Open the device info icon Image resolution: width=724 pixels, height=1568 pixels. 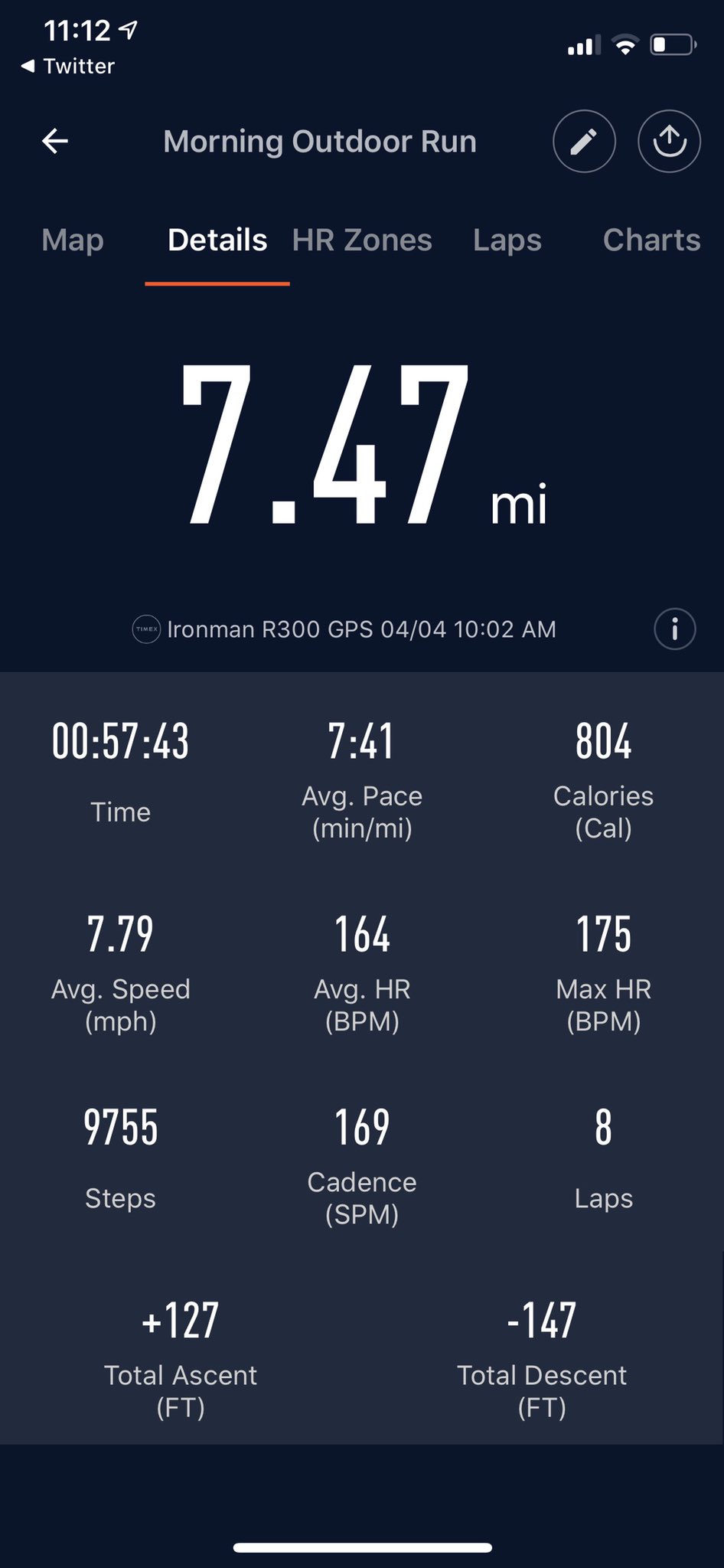(675, 629)
